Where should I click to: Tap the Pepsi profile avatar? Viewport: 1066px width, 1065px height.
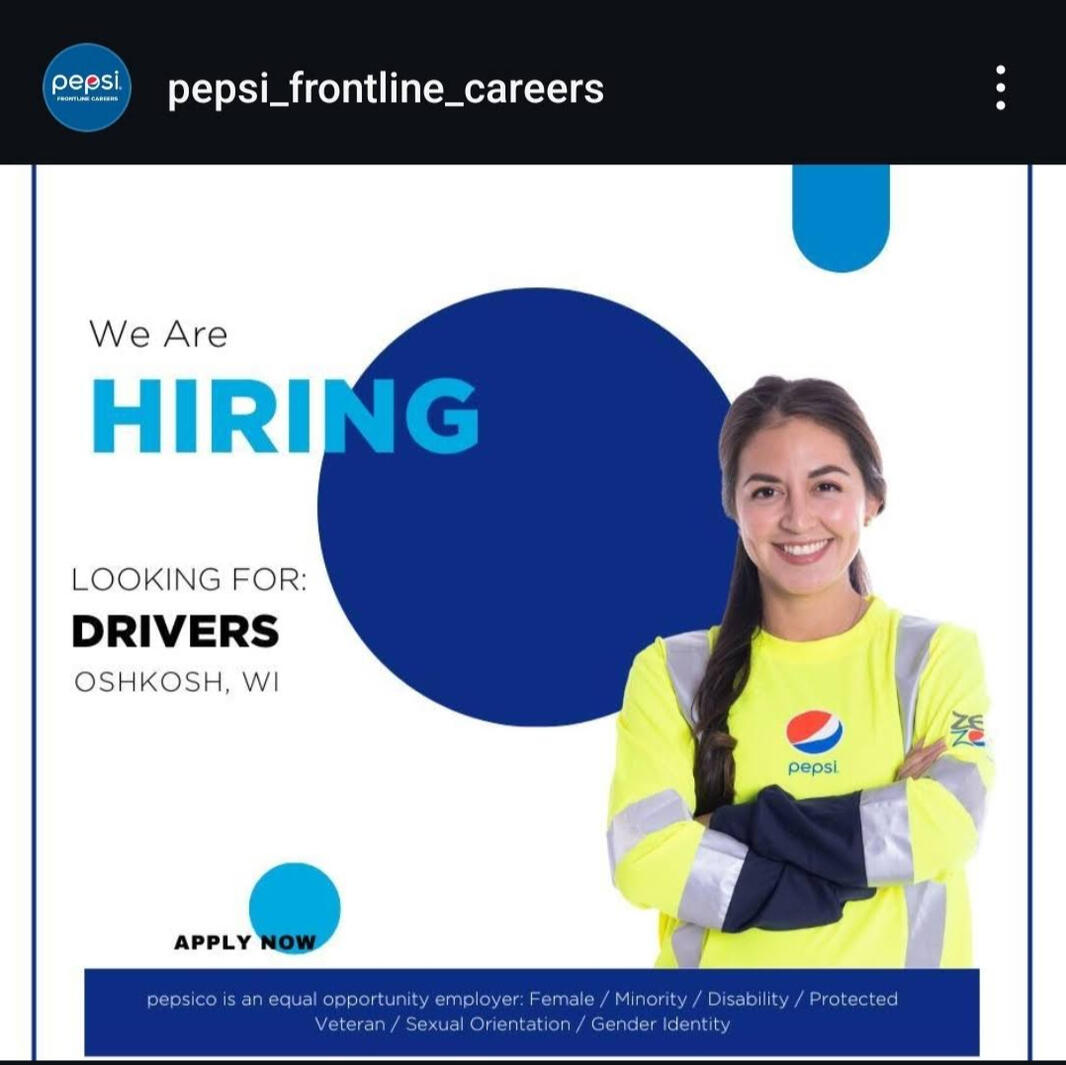coord(86,87)
